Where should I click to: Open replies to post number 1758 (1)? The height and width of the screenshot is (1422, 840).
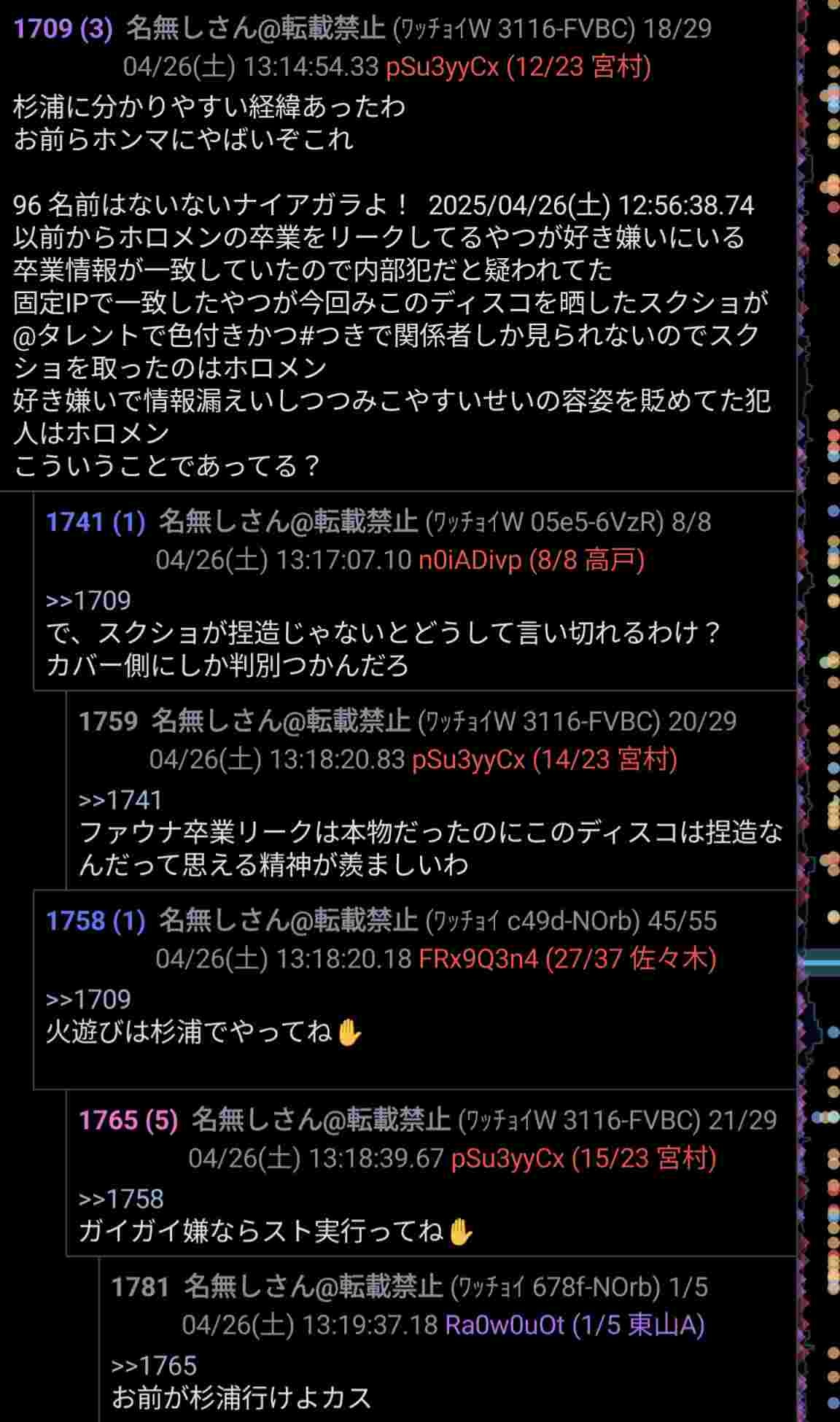[x=96, y=921]
